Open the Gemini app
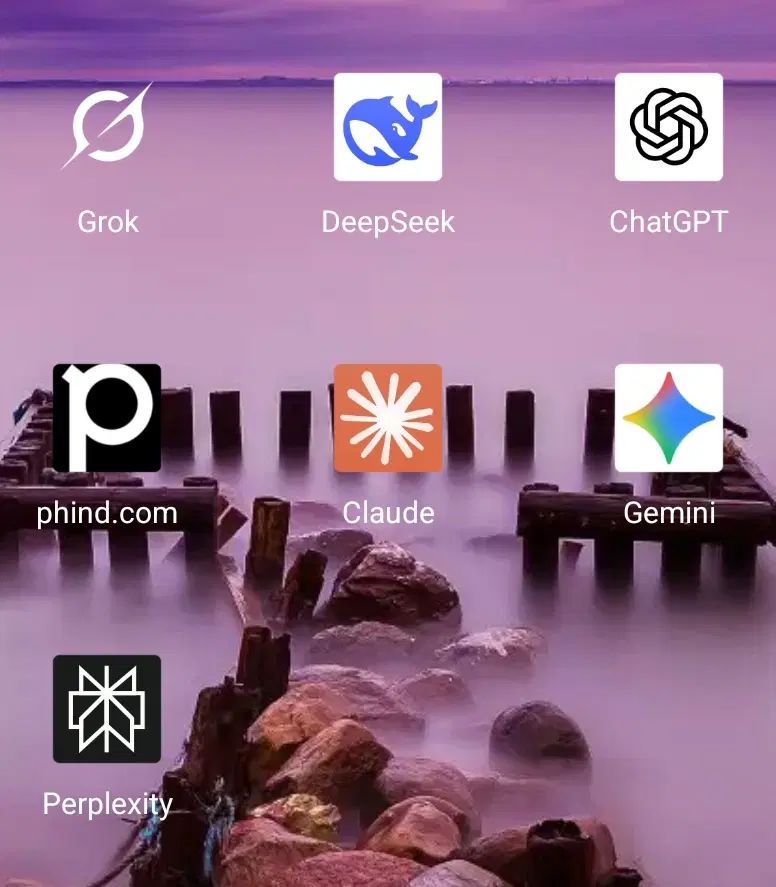Viewport: 776px width, 887px height. click(668, 418)
